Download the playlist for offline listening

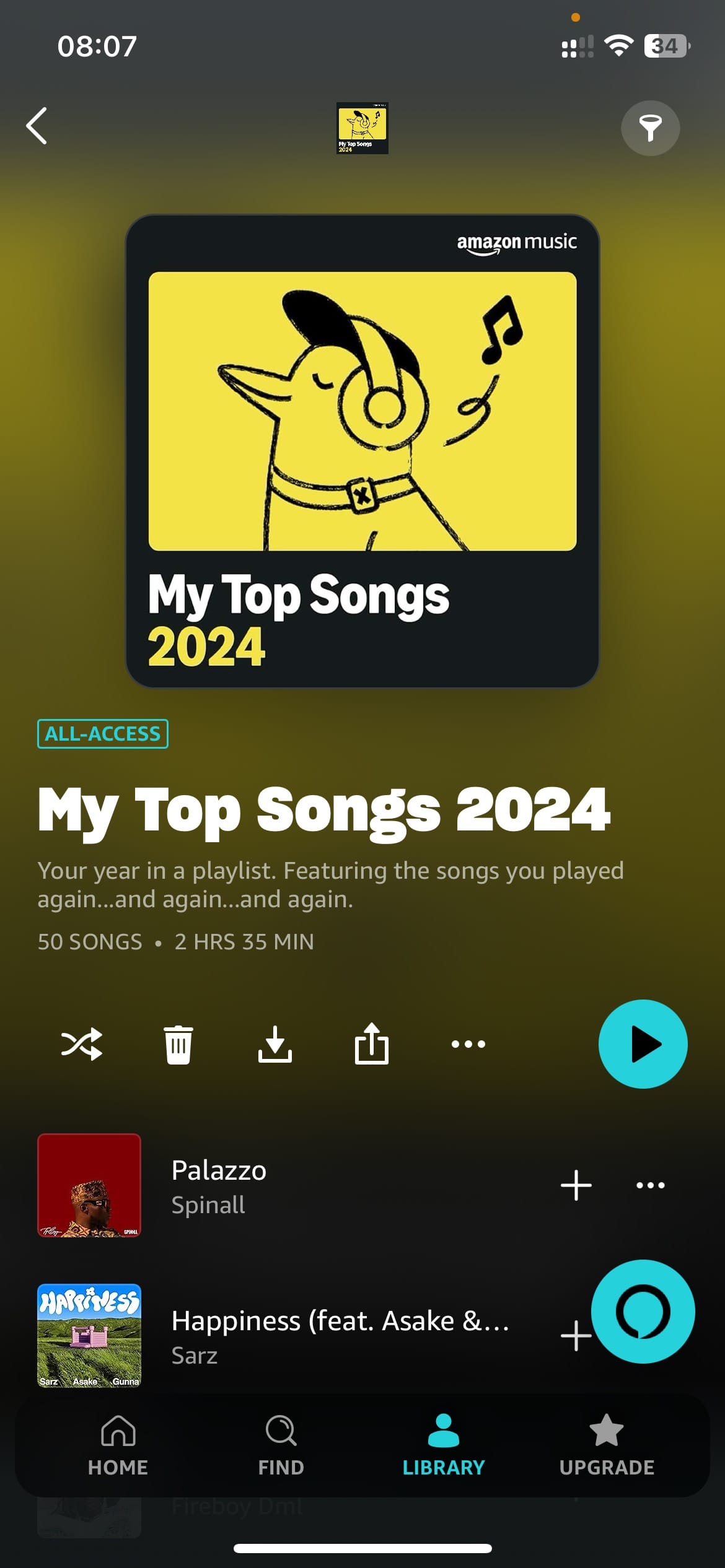coord(275,1044)
